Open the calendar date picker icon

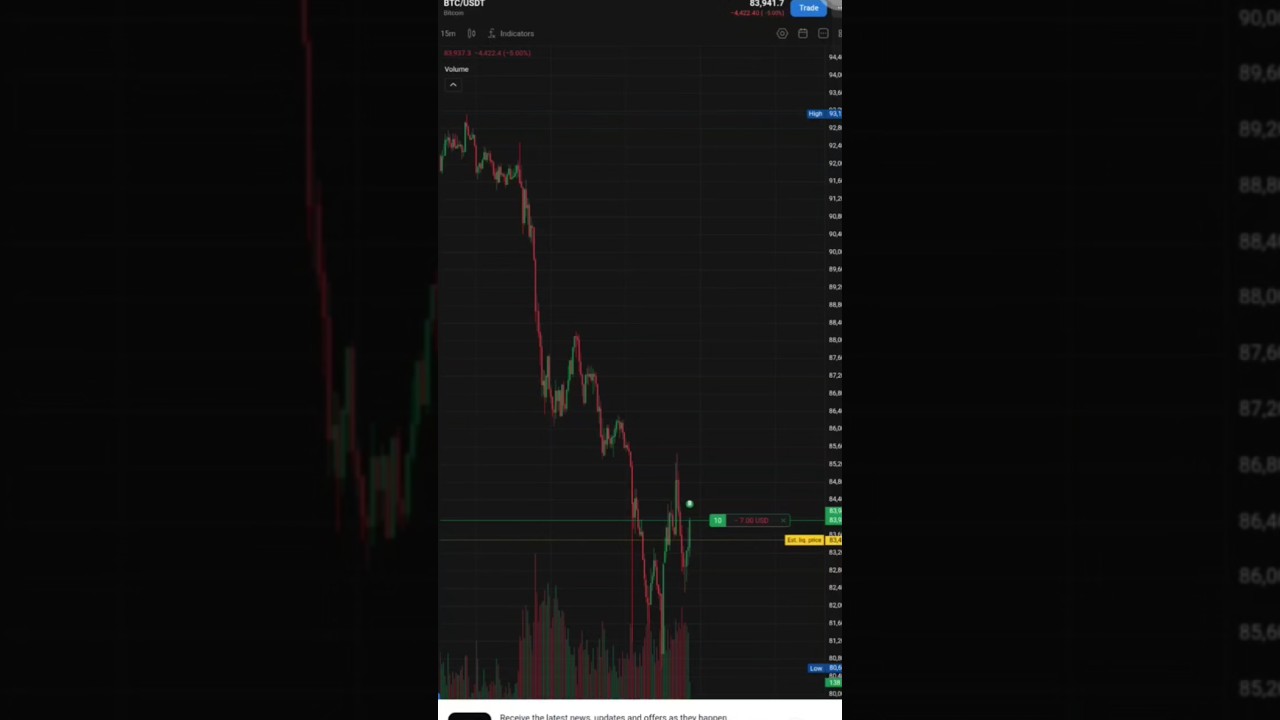pos(803,34)
